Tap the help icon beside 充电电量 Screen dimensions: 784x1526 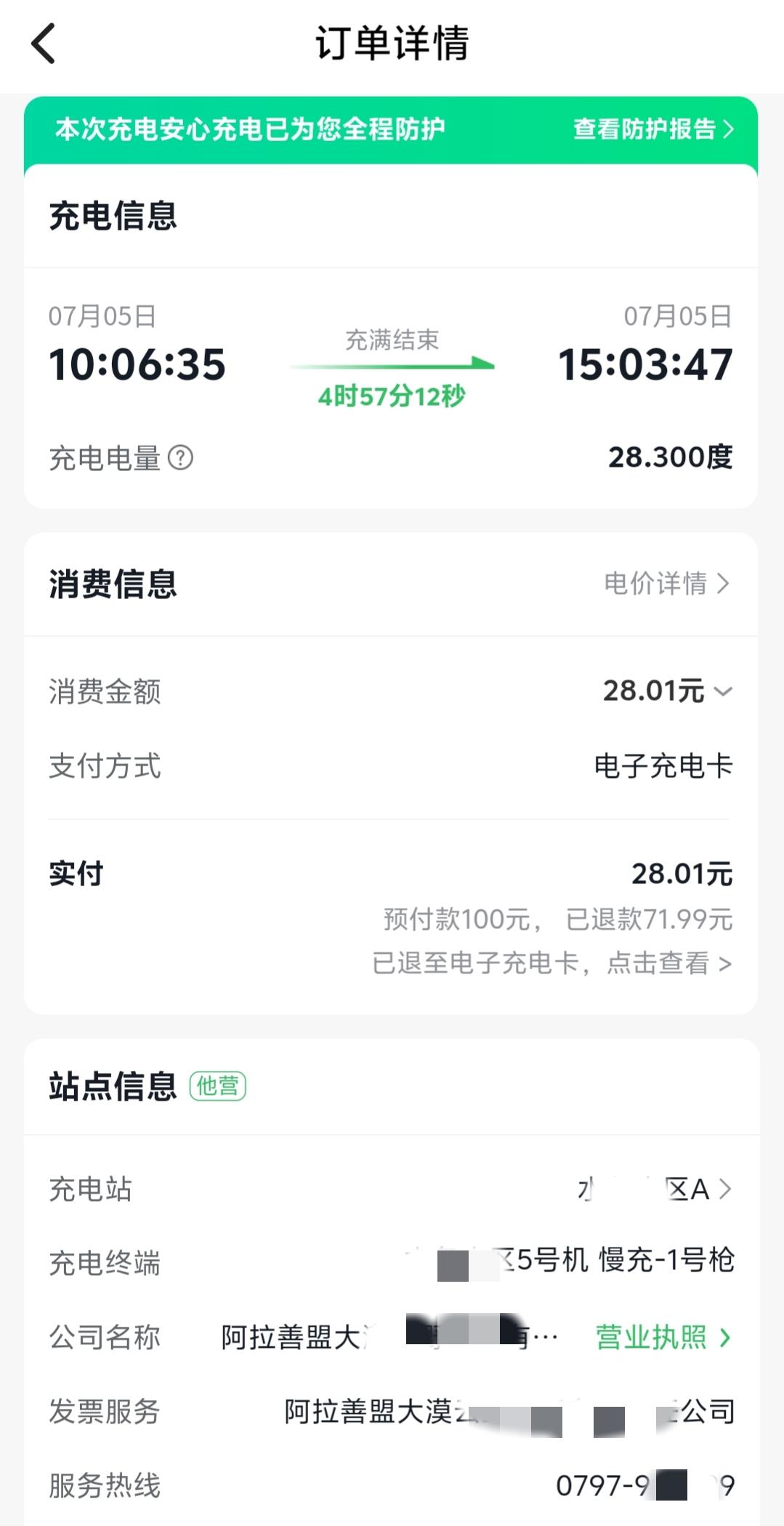180,458
